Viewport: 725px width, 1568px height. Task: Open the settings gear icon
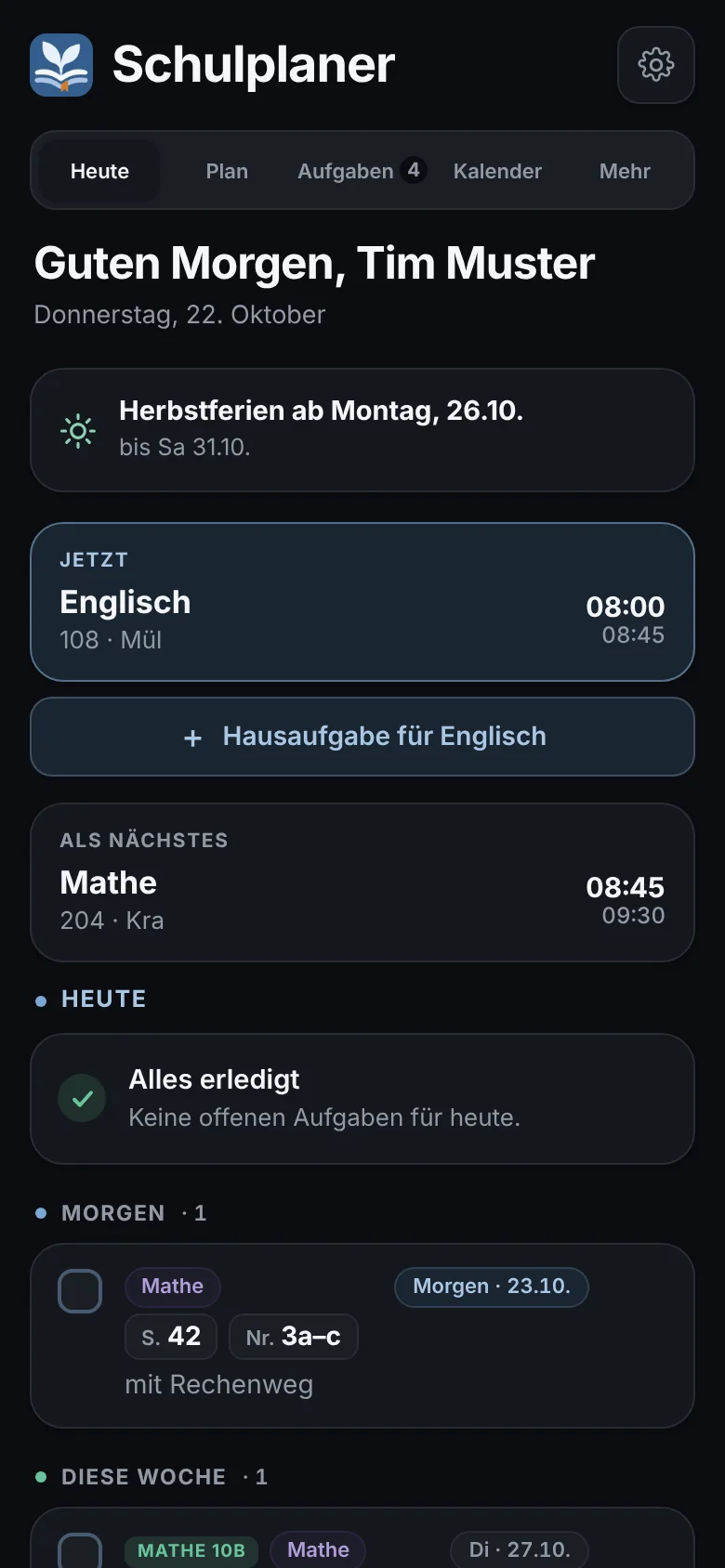tap(656, 65)
